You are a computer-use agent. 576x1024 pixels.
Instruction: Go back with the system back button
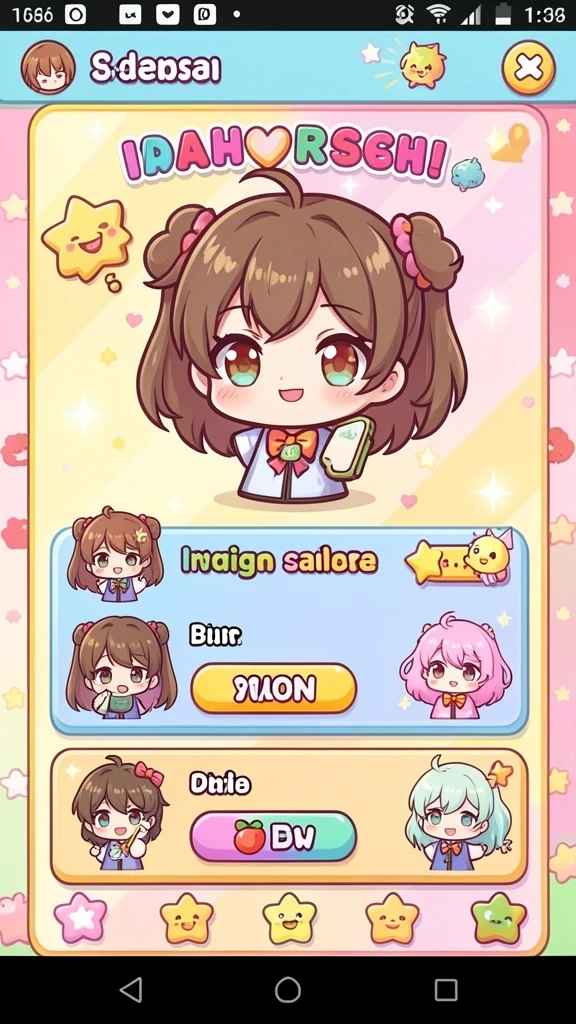pos(131,990)
